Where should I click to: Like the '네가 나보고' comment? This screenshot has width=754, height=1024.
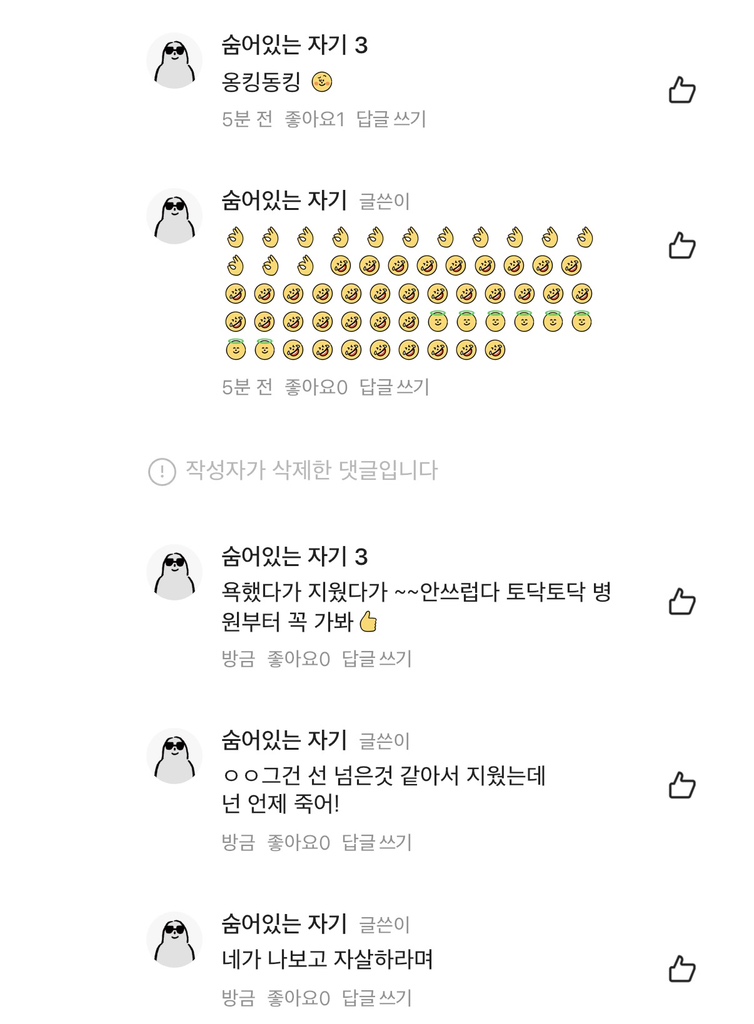click(681, 968)
